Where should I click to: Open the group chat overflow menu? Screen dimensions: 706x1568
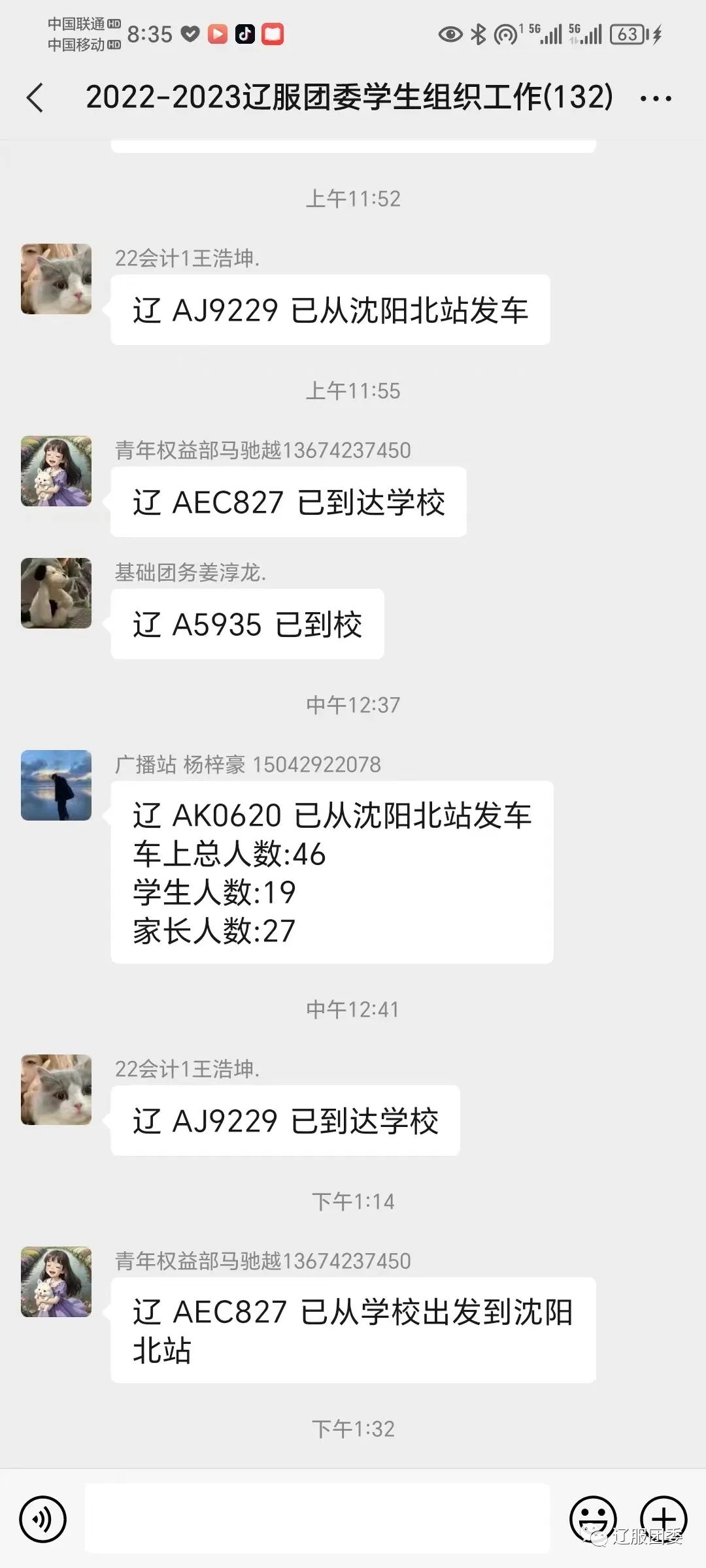[655, 99]
